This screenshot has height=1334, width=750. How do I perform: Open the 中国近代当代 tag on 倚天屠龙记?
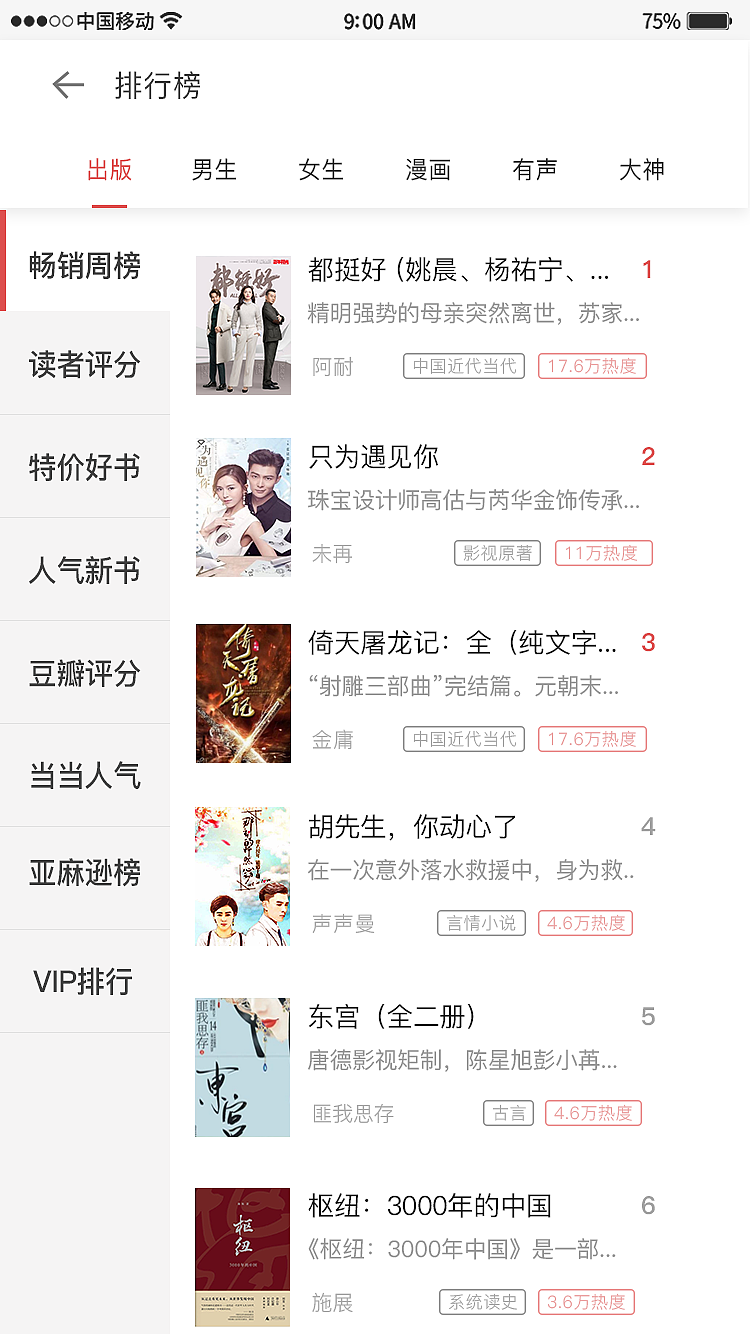[463, 739]
